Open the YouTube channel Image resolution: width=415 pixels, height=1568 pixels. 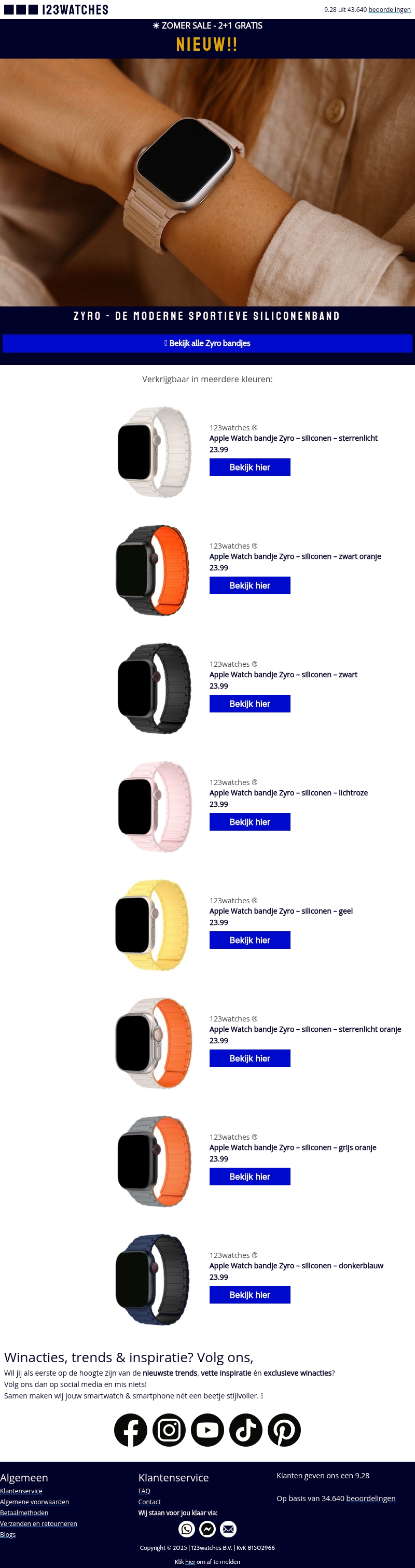[207, 1430]
